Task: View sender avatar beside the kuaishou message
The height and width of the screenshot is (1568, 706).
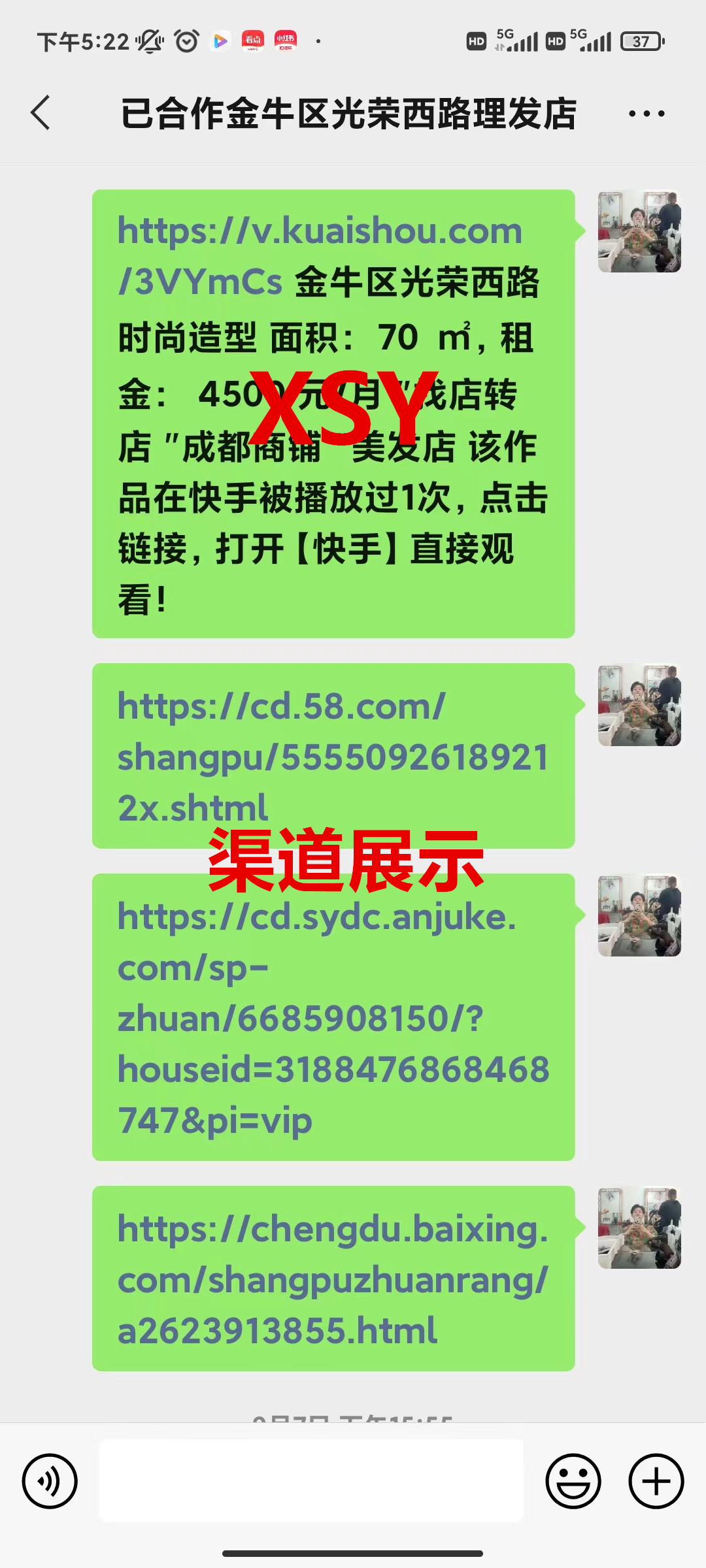Action: pos(639,231)
